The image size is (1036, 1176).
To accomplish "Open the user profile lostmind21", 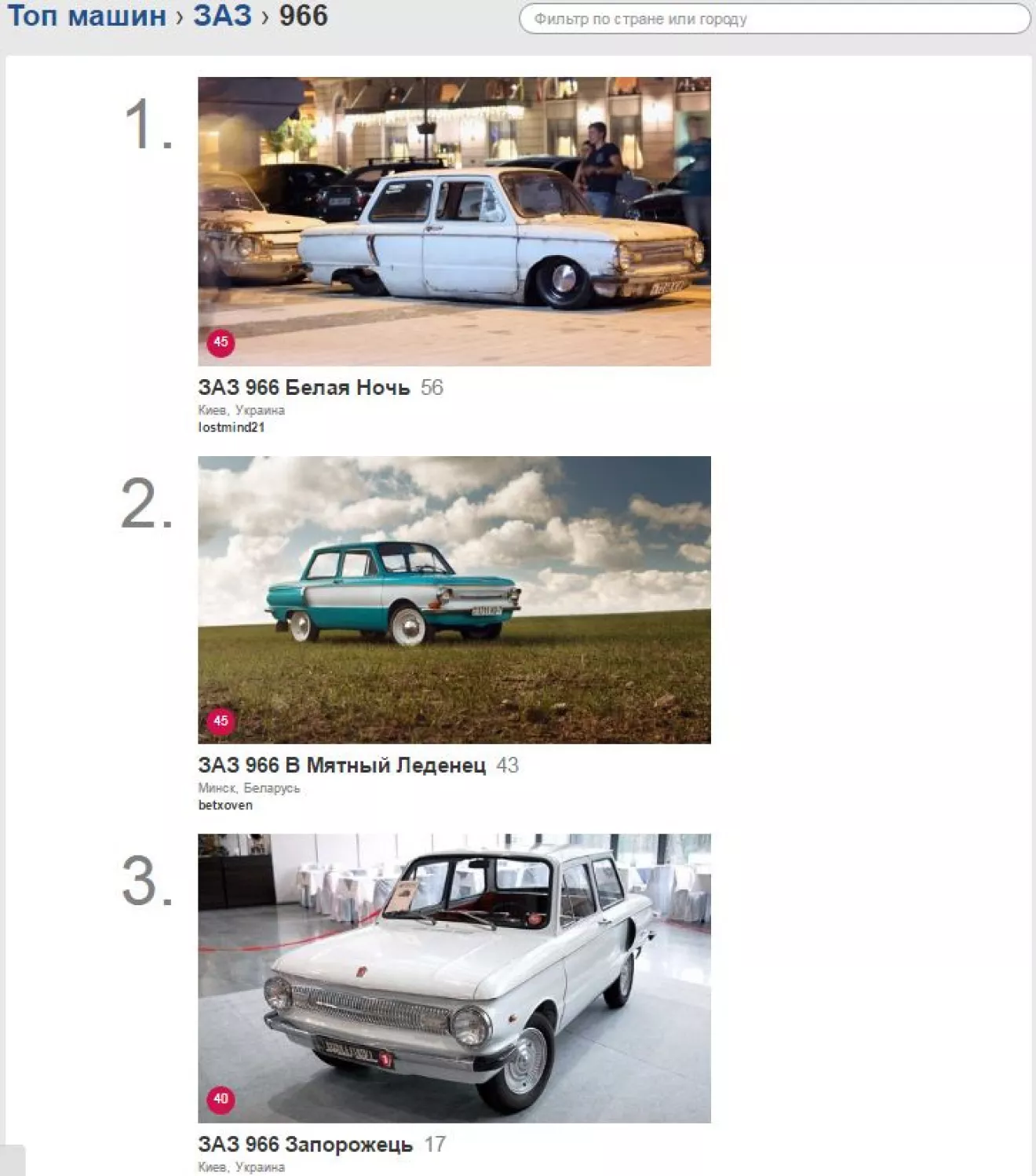I will point(231,428).
